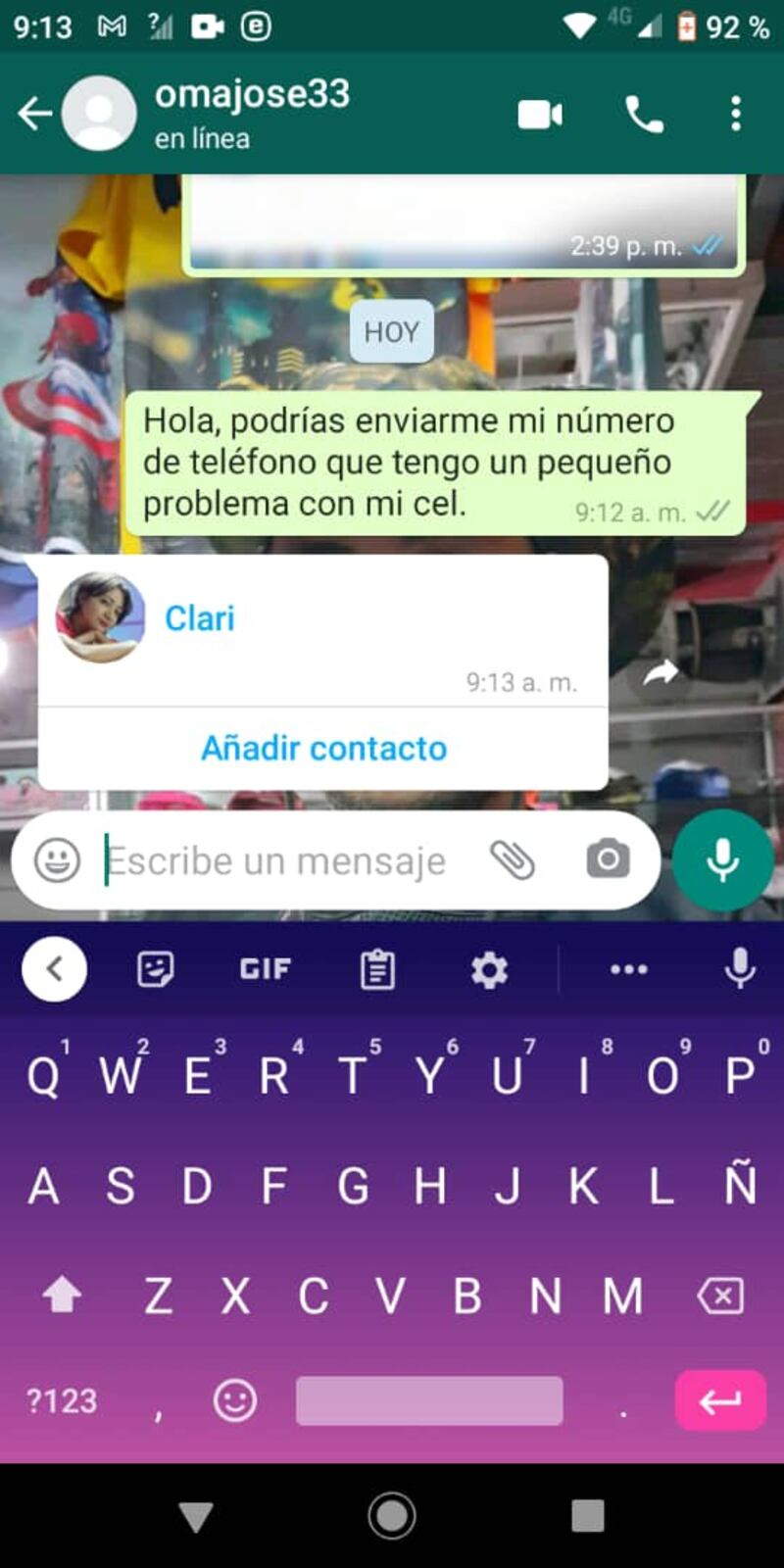The height and width of the screenshot is (1568, 784).
Task: Open the emoji picker in message box
Action: (57, 860)
